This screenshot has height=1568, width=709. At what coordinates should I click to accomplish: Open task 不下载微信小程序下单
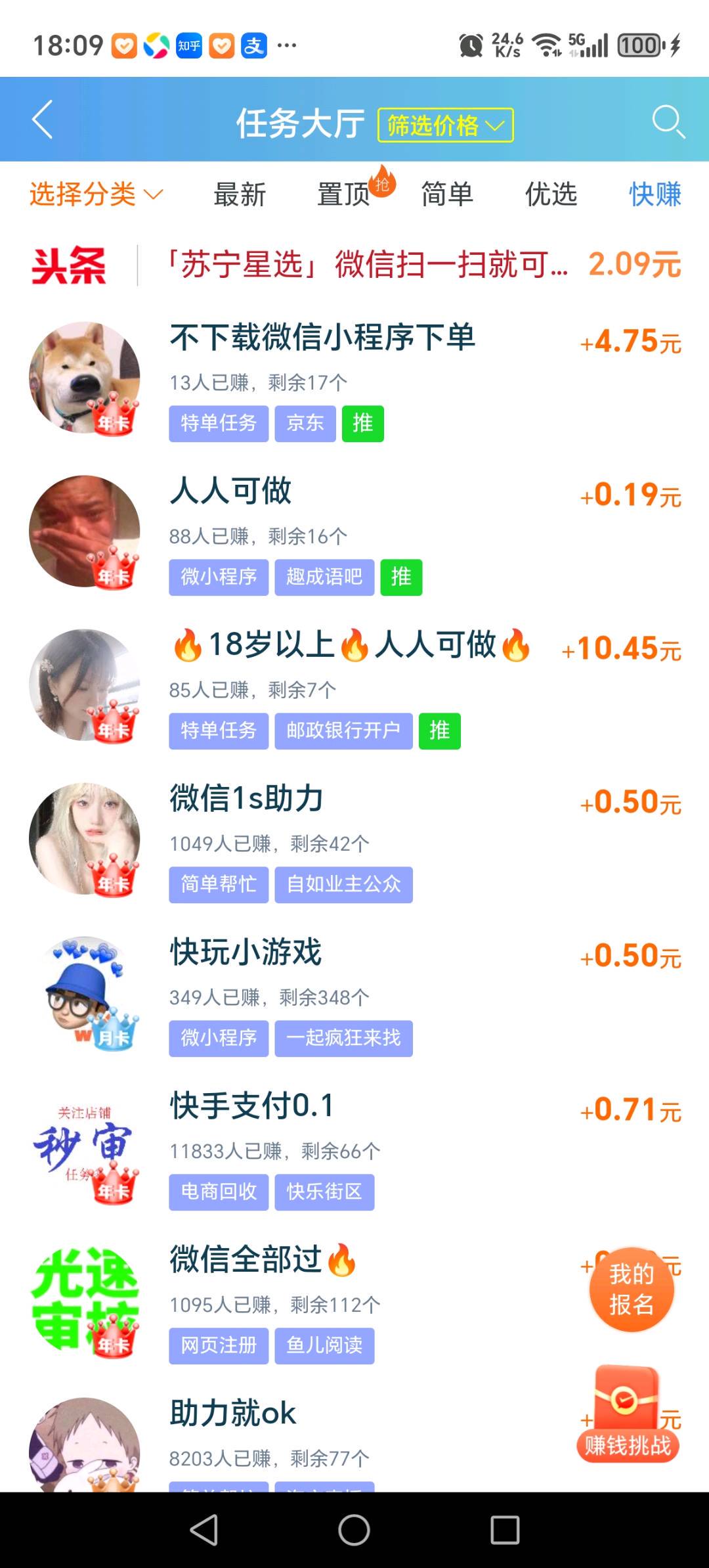(x=322, y=338)
